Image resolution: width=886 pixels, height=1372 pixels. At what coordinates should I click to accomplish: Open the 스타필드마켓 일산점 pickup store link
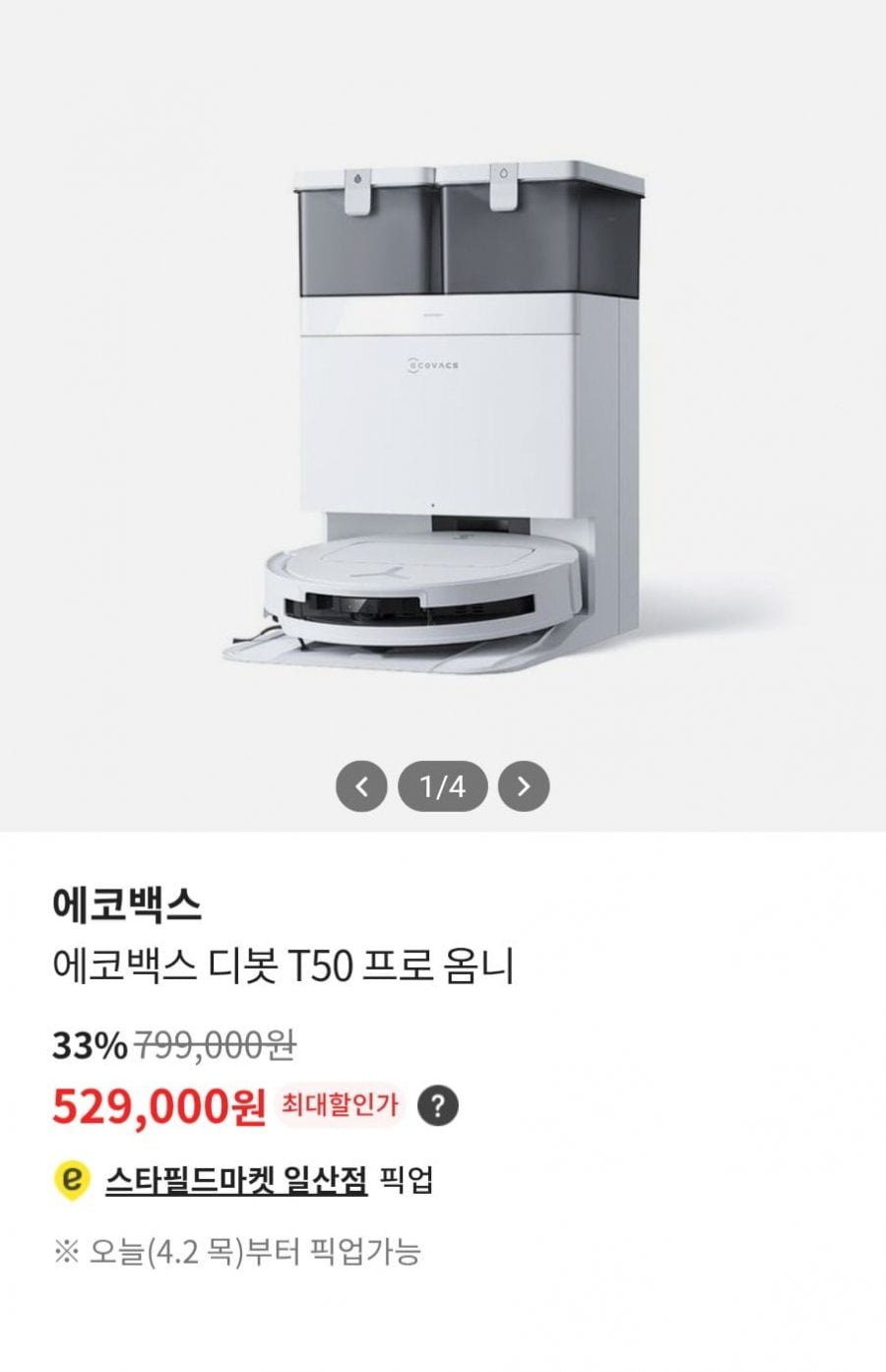pyautogui.click(x=236, y=1179)
